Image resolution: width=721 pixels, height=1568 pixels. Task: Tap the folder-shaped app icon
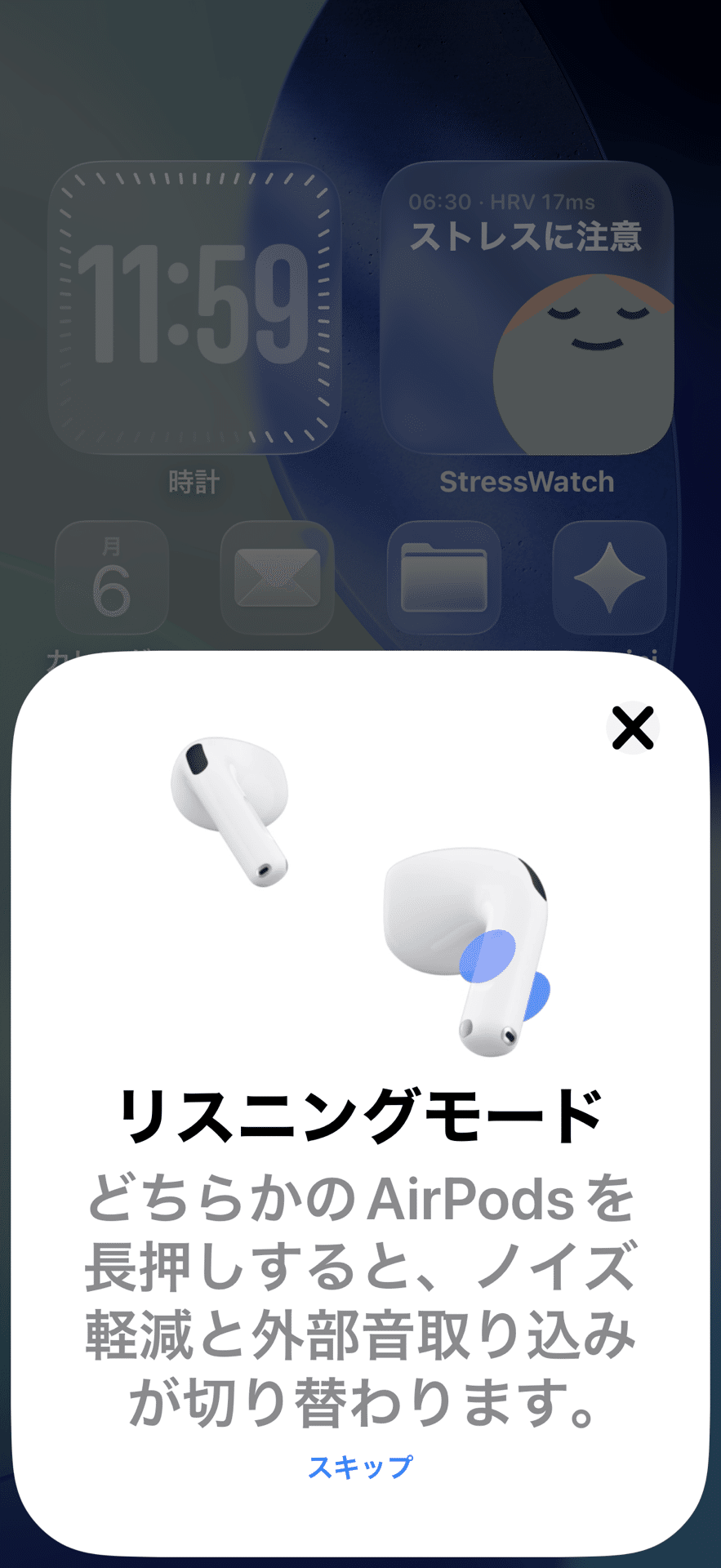click(x=443, y=580)
